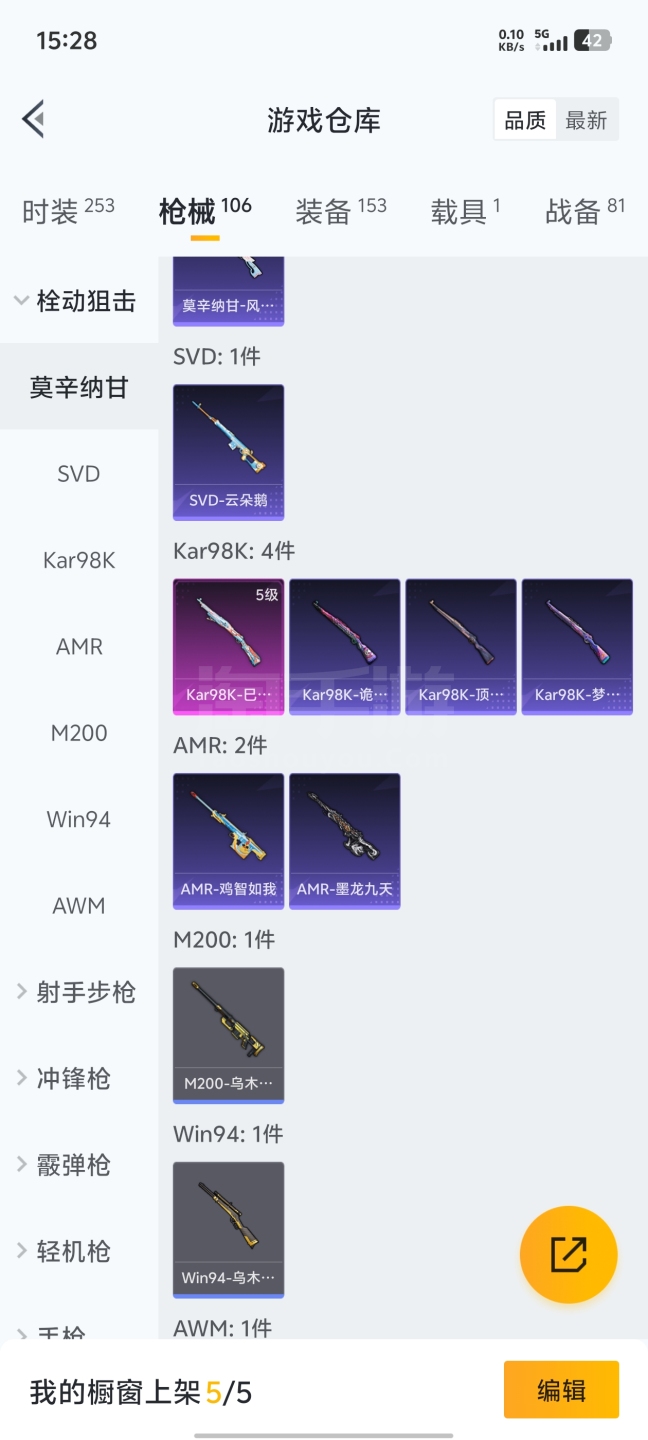Tap the orange share floating button
648x1440 pixels.
point(568,1254)
